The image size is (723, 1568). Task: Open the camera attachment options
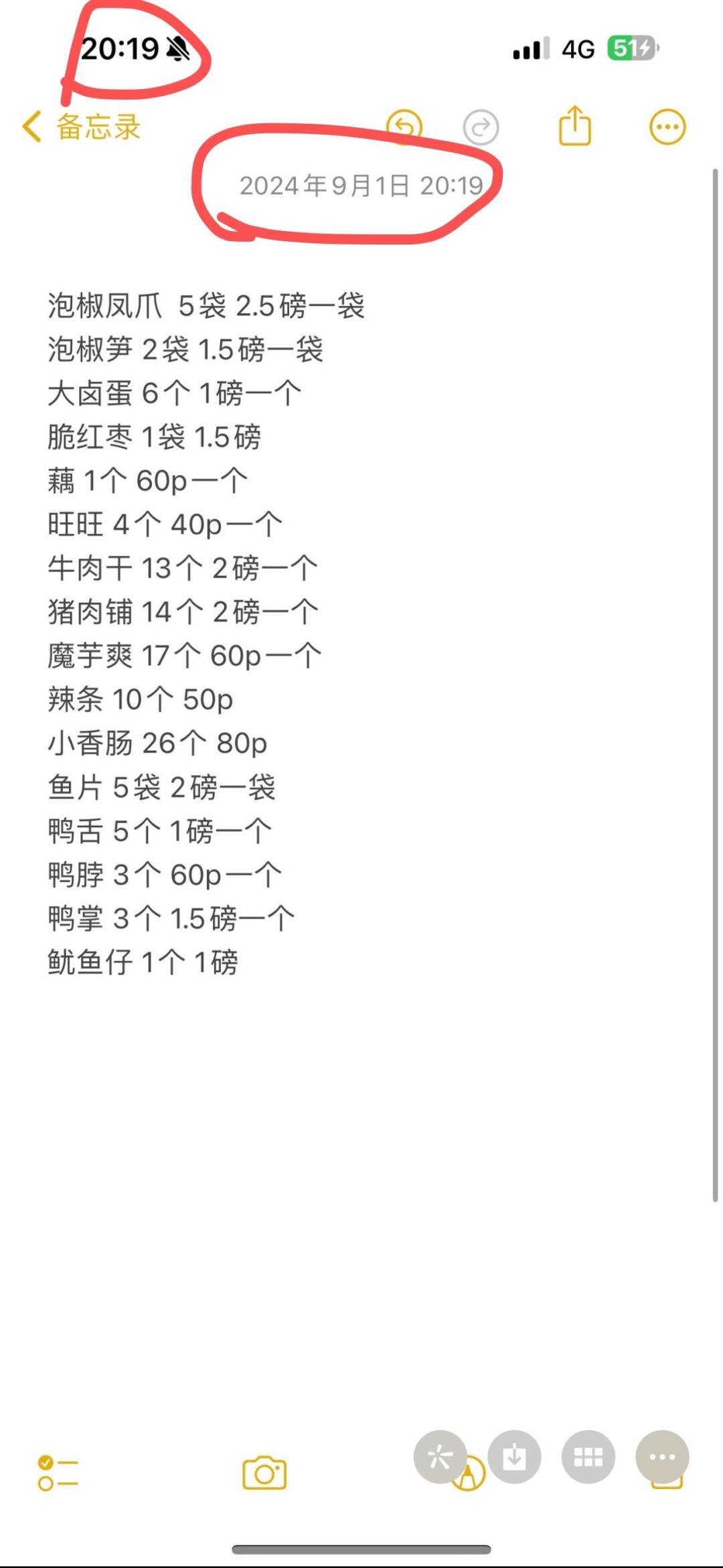tap(264, 1473)
